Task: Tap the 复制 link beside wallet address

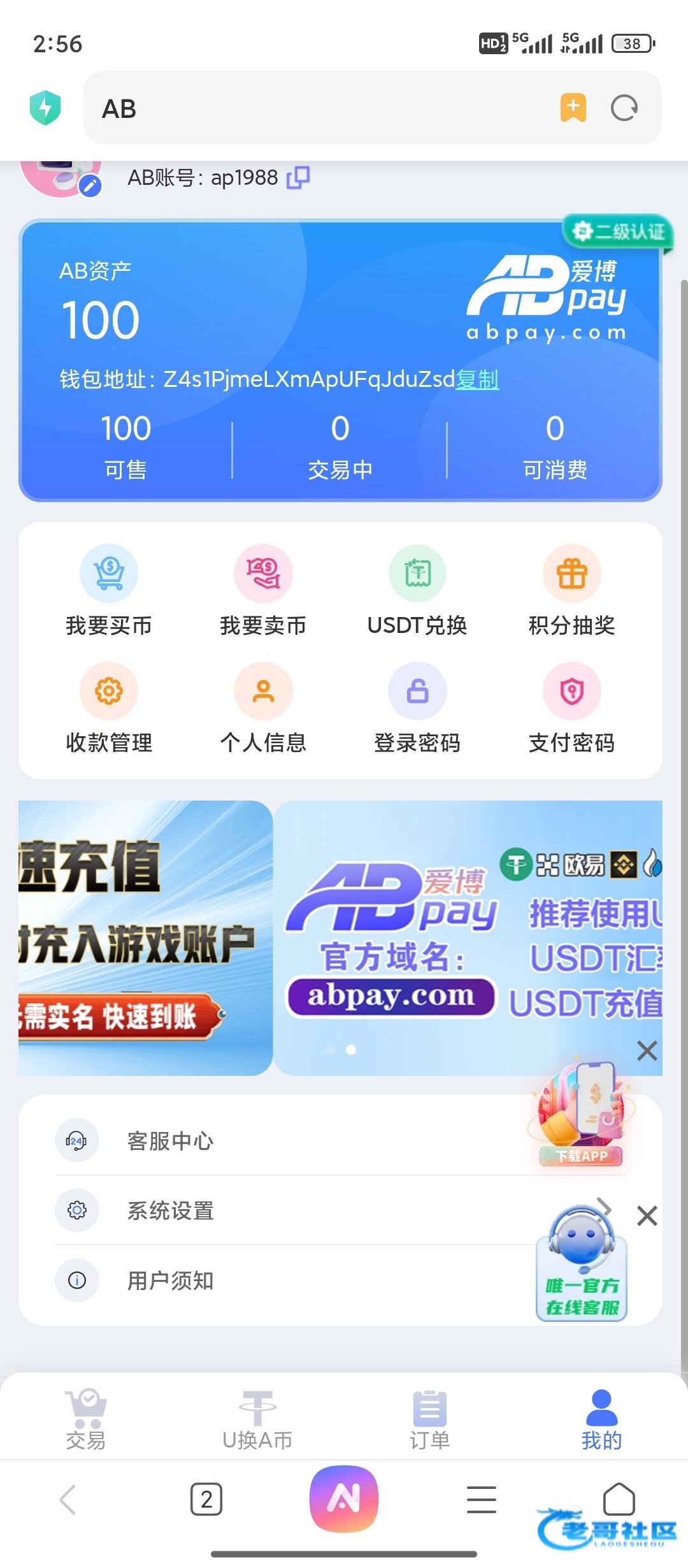Action: (477, 379)
